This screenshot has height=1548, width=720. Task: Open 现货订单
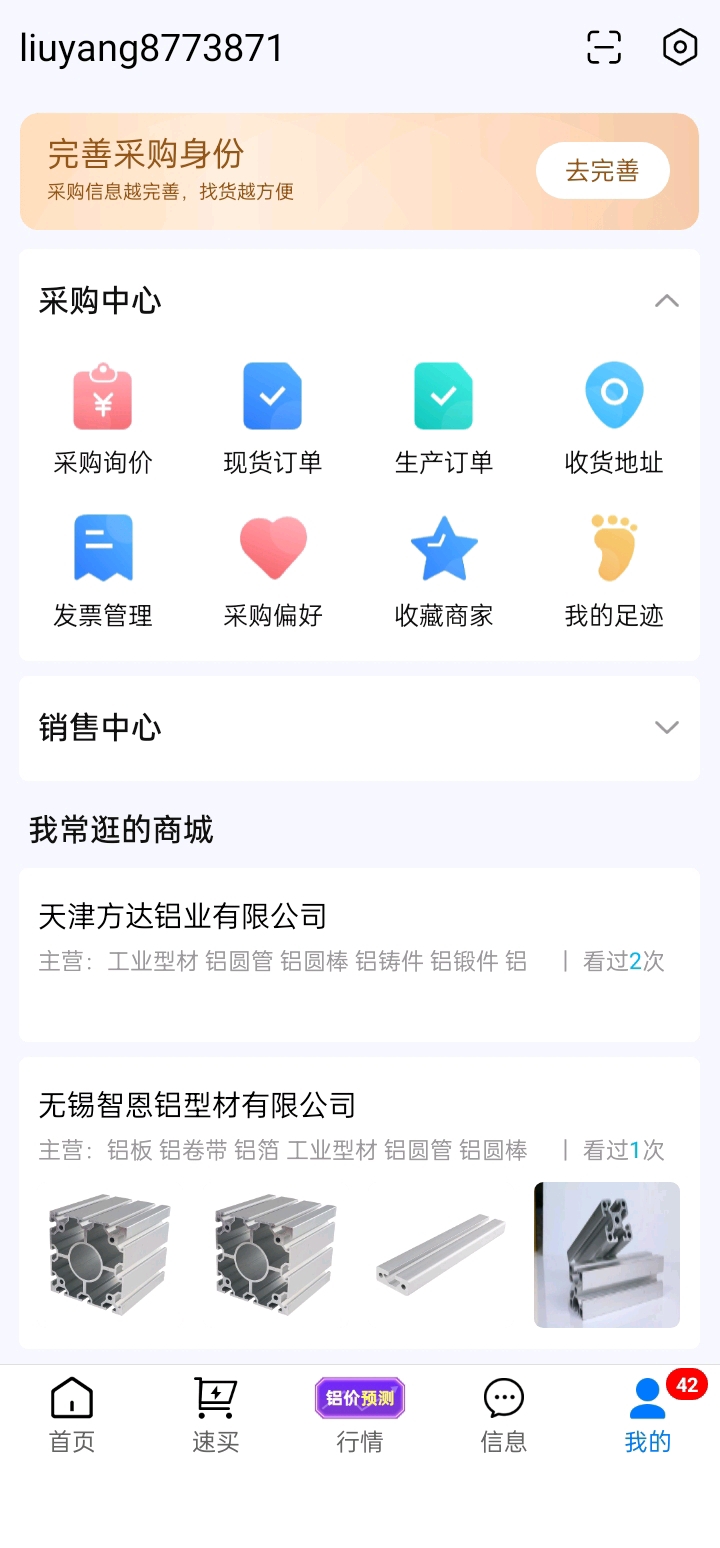click(273, 420)
